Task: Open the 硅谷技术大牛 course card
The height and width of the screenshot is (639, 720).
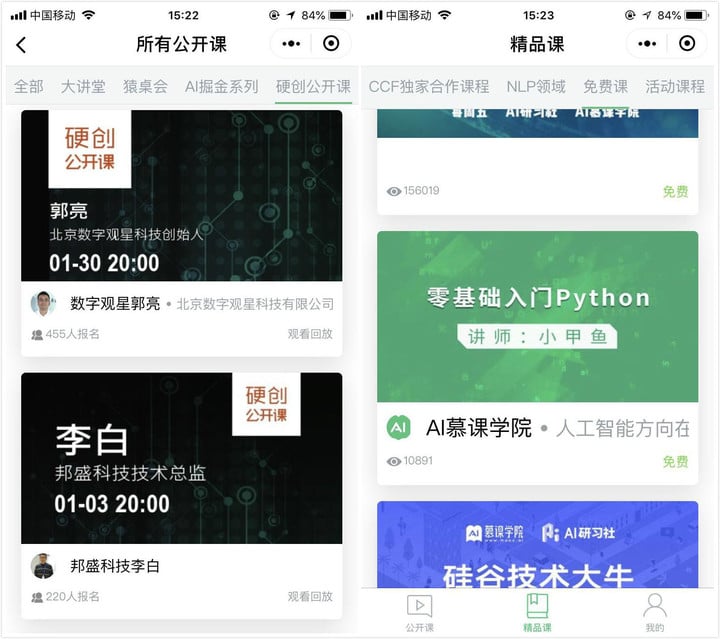Action: (537, 545)
